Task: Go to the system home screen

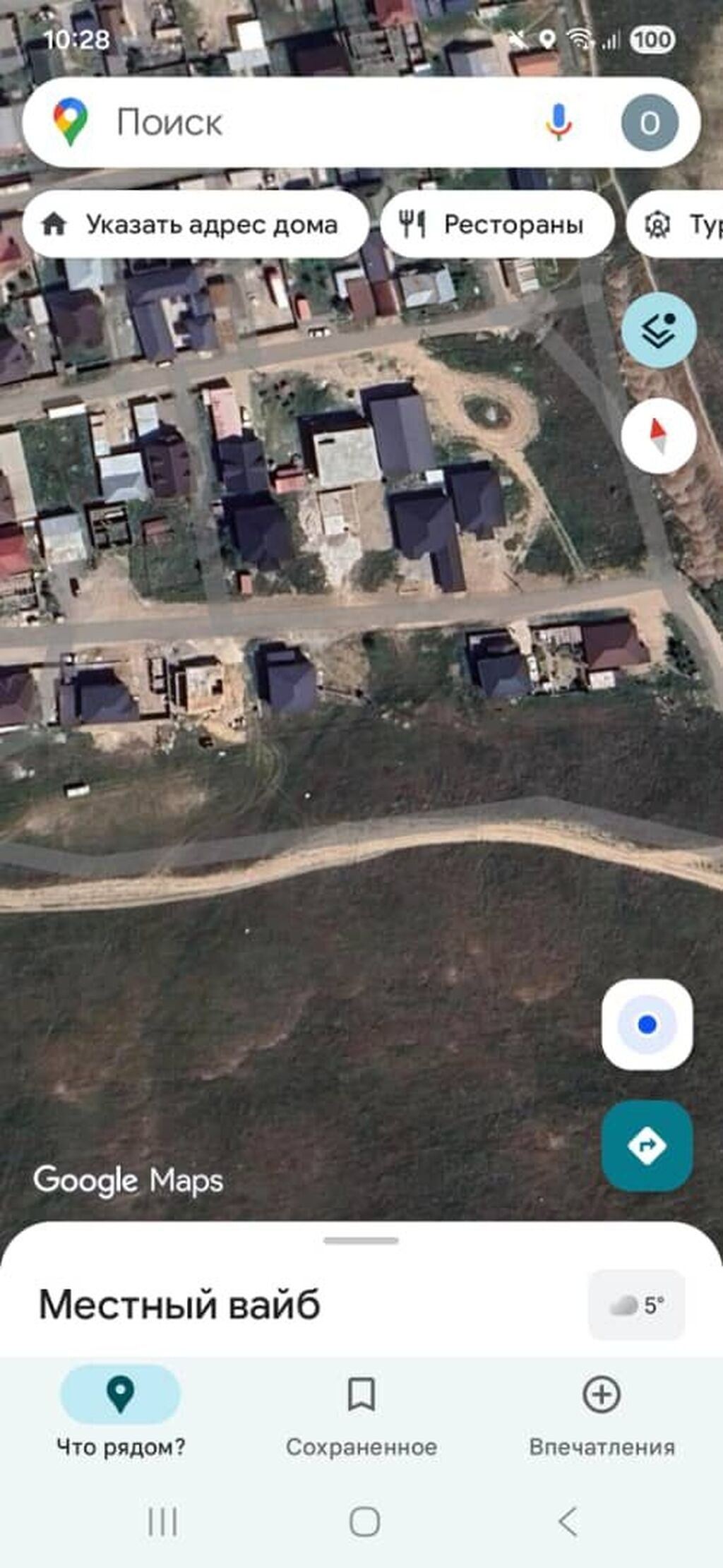Action: tap(364, 1521)
